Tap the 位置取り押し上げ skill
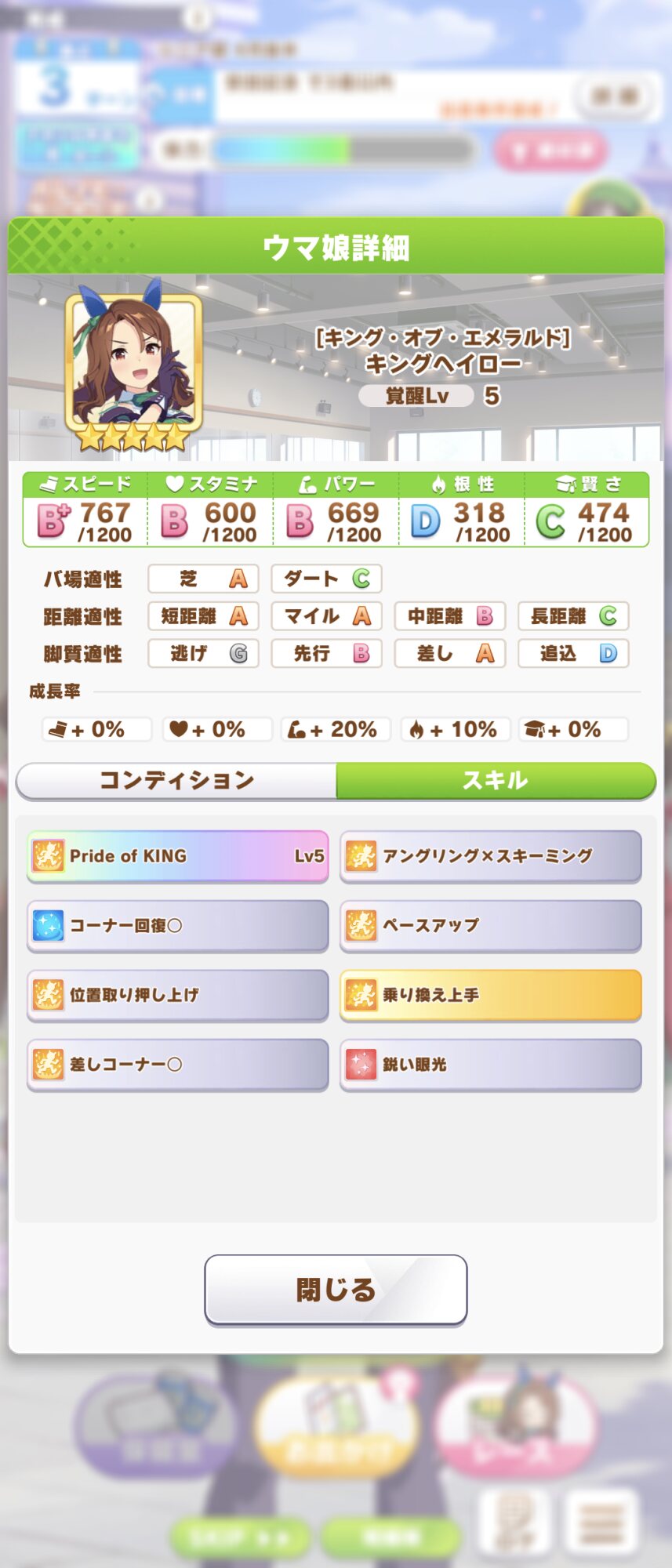Image resolution: width=672 pixels, height=1568 pixels. (x=178, y=995)
